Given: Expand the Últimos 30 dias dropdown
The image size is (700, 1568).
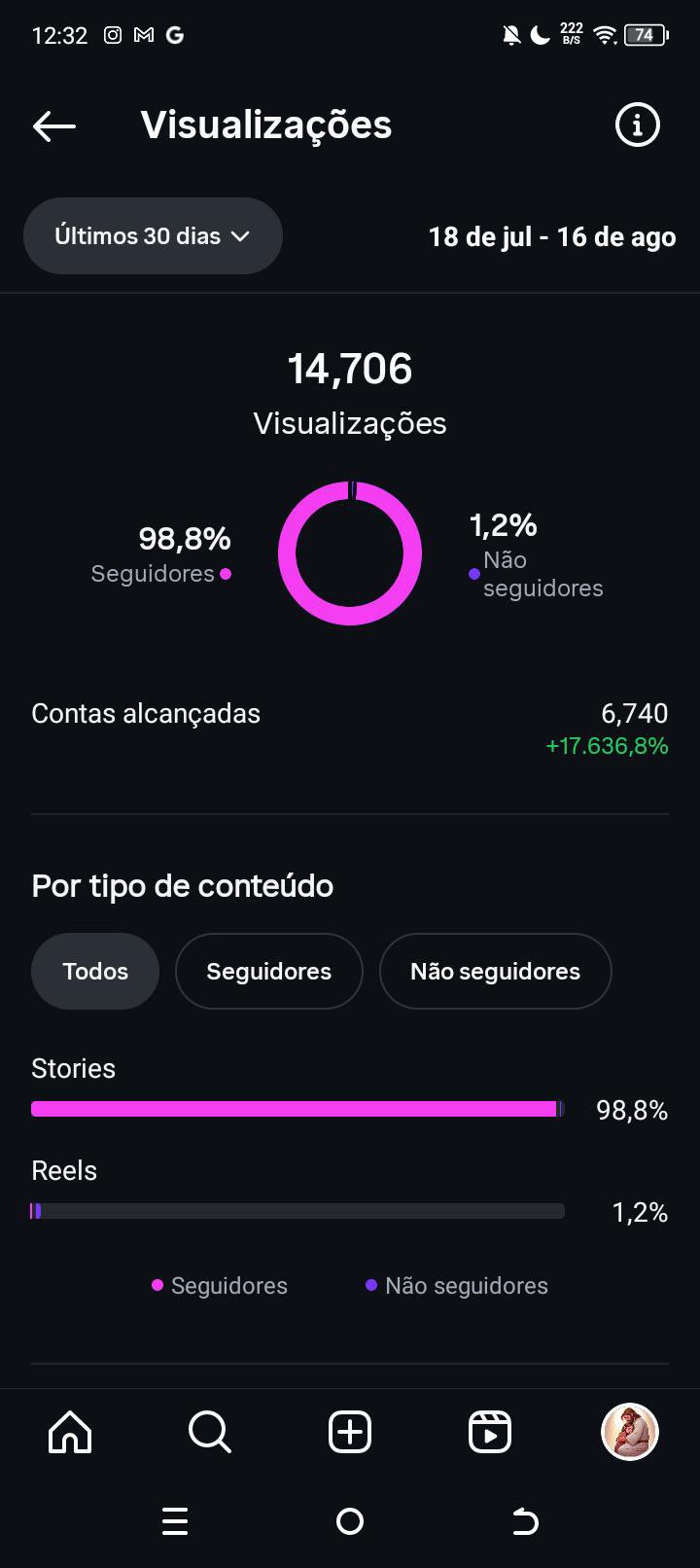Looking at the screenshot, I should (153, 236).
